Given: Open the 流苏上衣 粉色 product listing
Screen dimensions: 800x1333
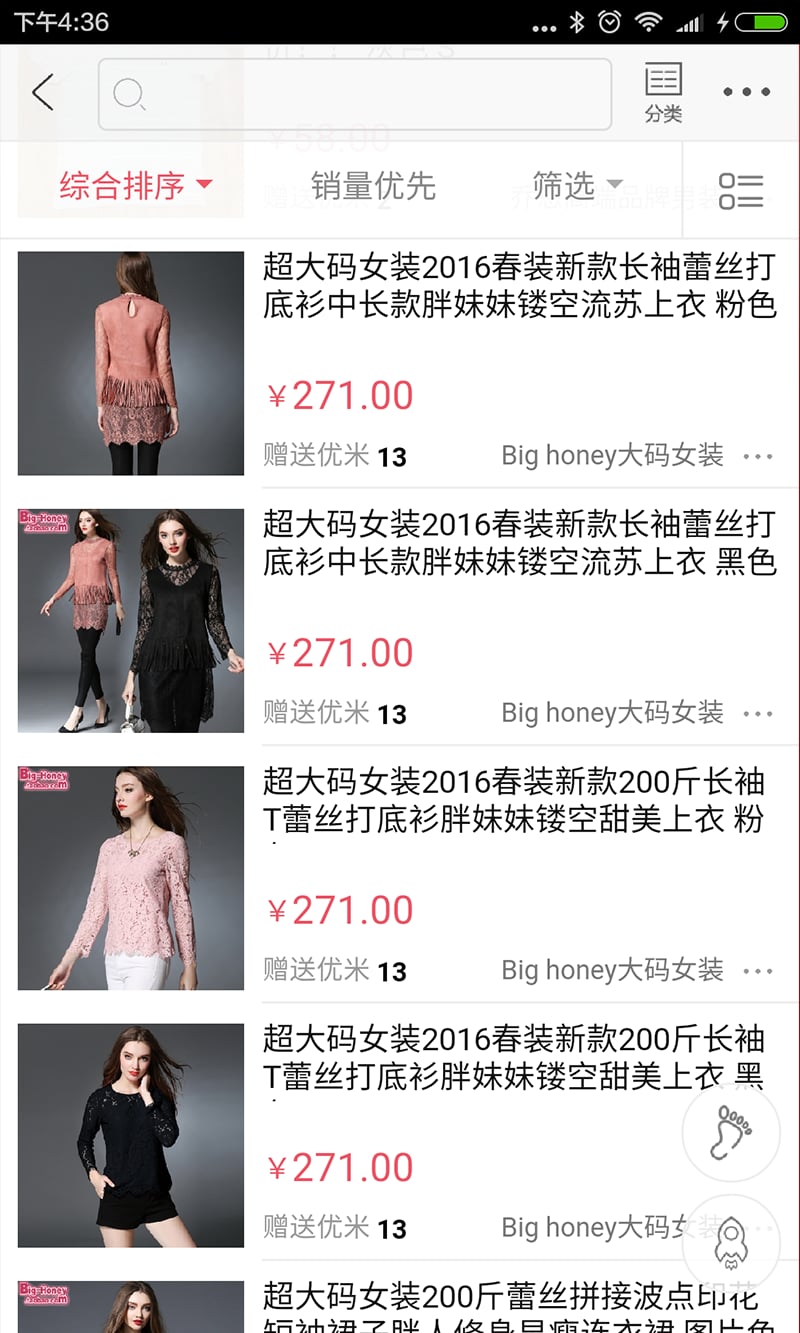Looking at the screenshot, I should pyautogui.click(x=400, y=362).
